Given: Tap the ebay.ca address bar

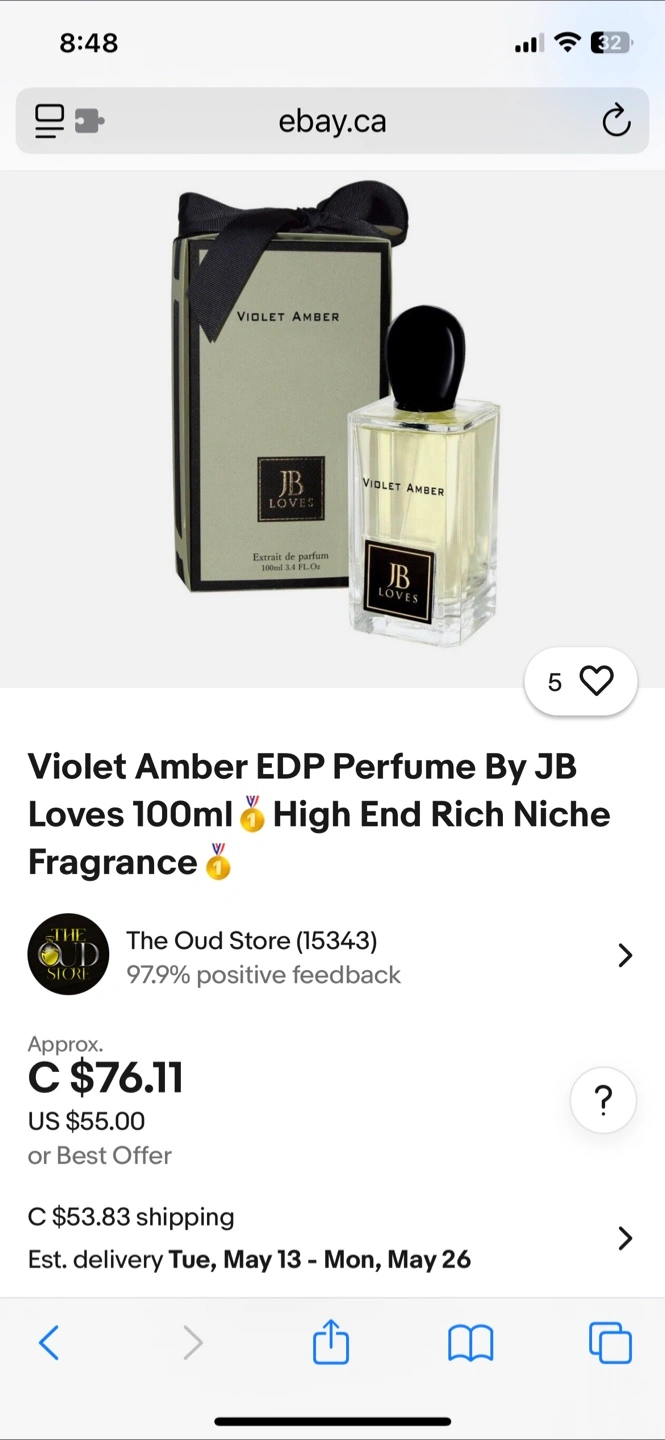Looking at the screenshot, I should point(332,122).
